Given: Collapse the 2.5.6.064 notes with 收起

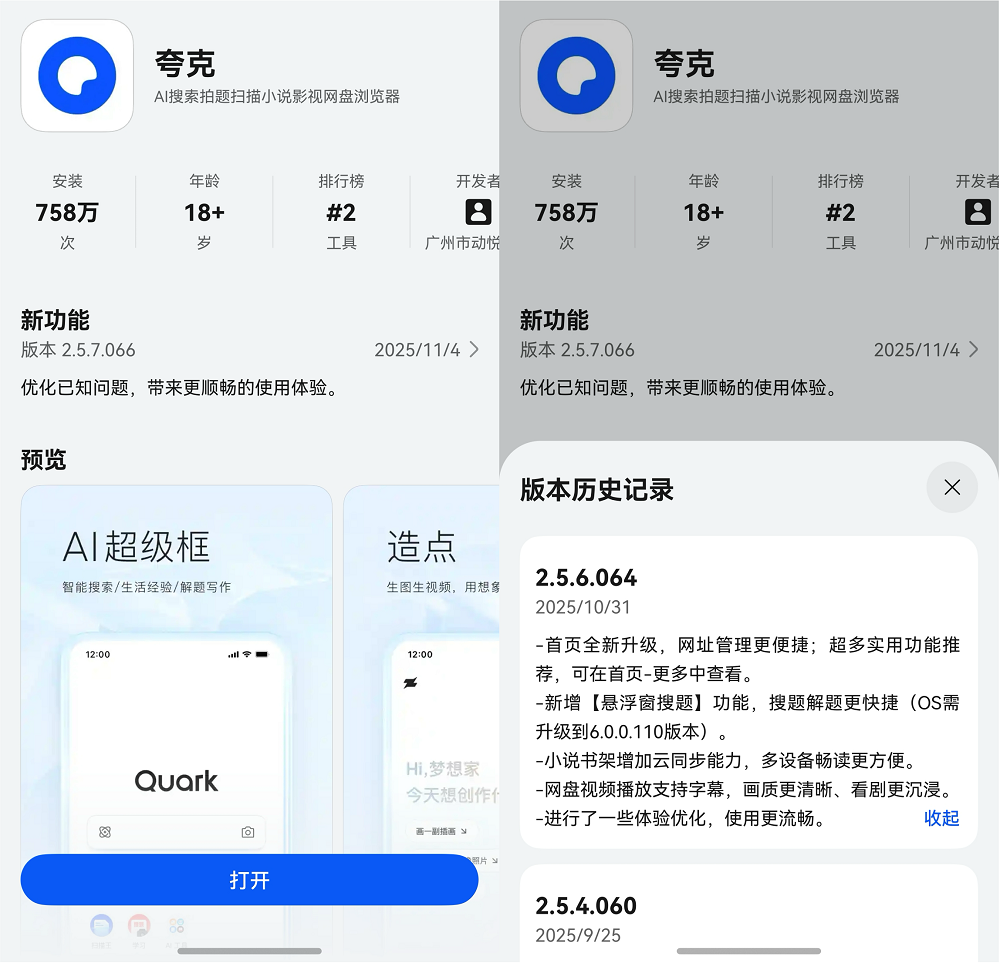Looking at the screenshot, I should [x=941, y=818].
